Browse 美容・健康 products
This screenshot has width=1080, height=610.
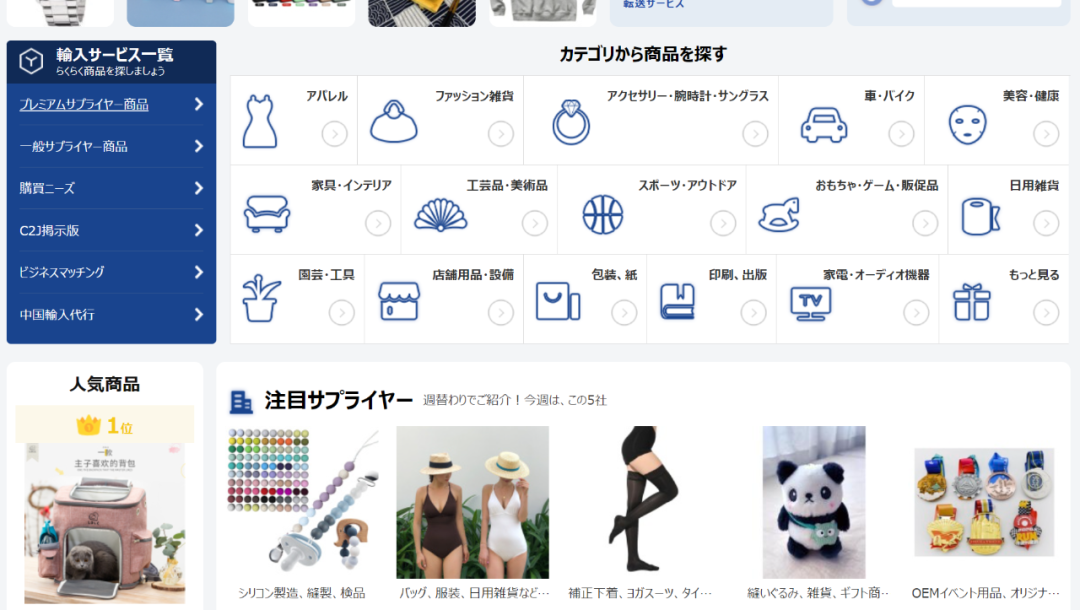coord(996,120)
